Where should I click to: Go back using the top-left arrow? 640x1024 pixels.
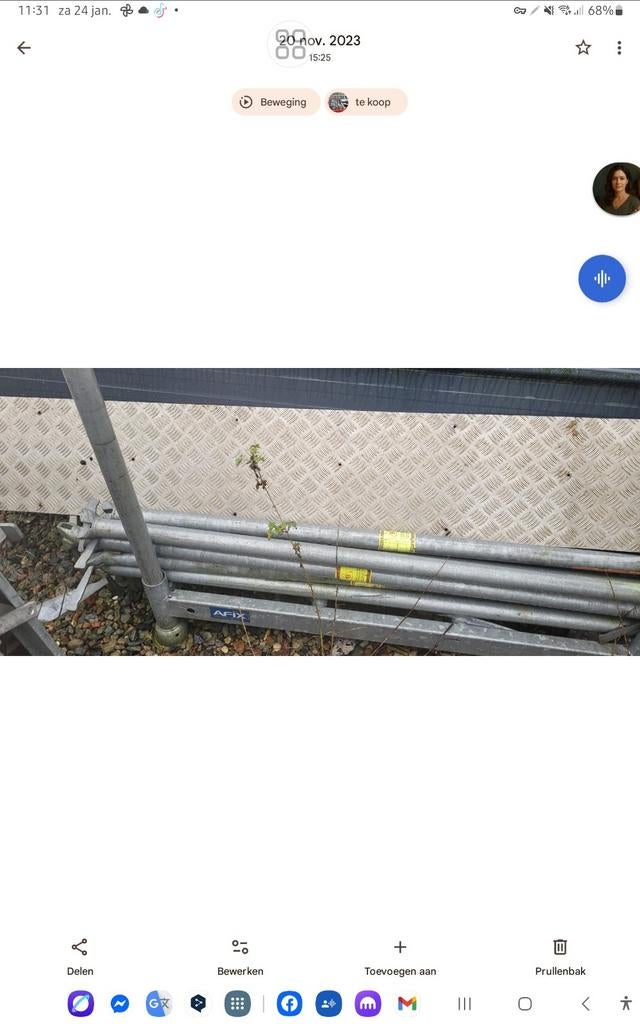24,47
